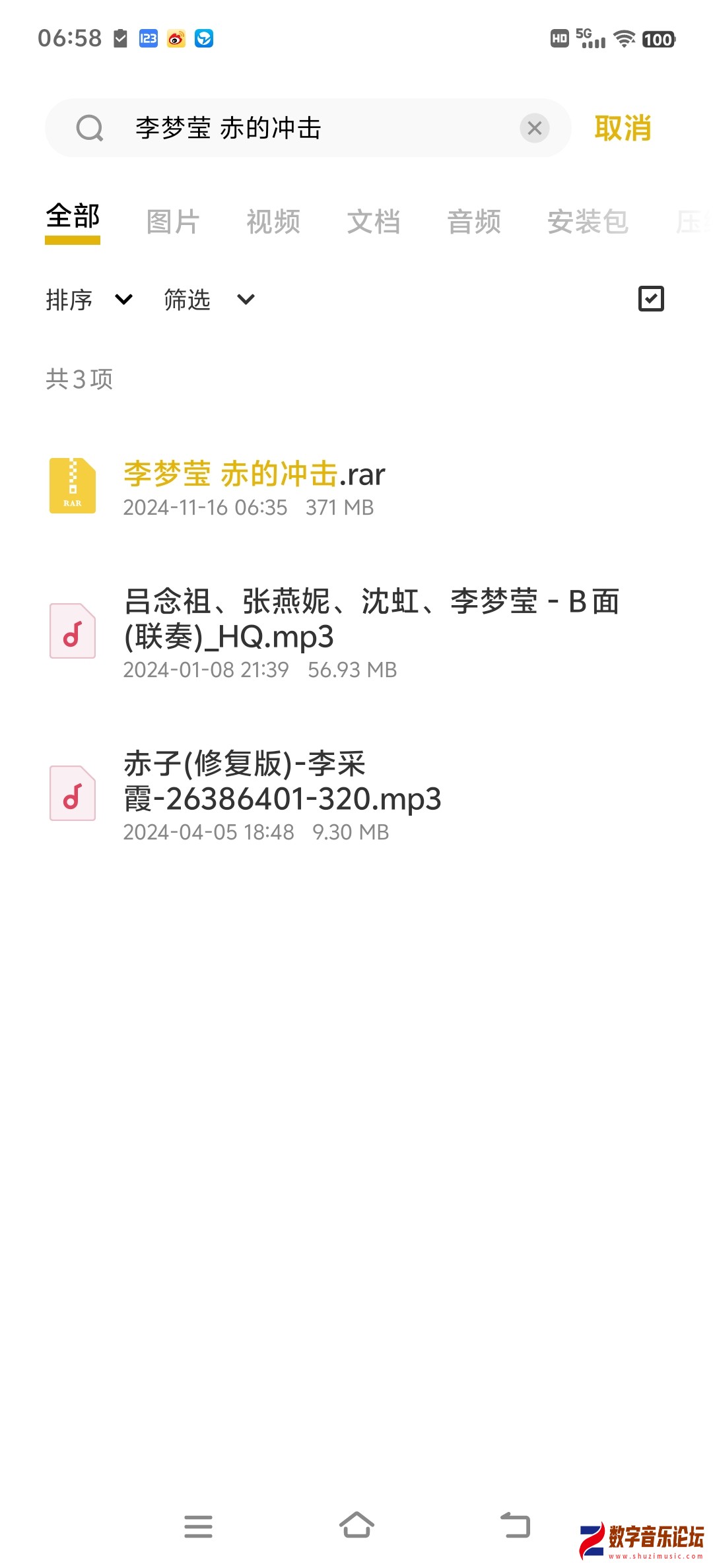Switch to the 文档 tab
Viewport: 713px width, 1568px height.
pyautogui.click(x=374, y=221)
